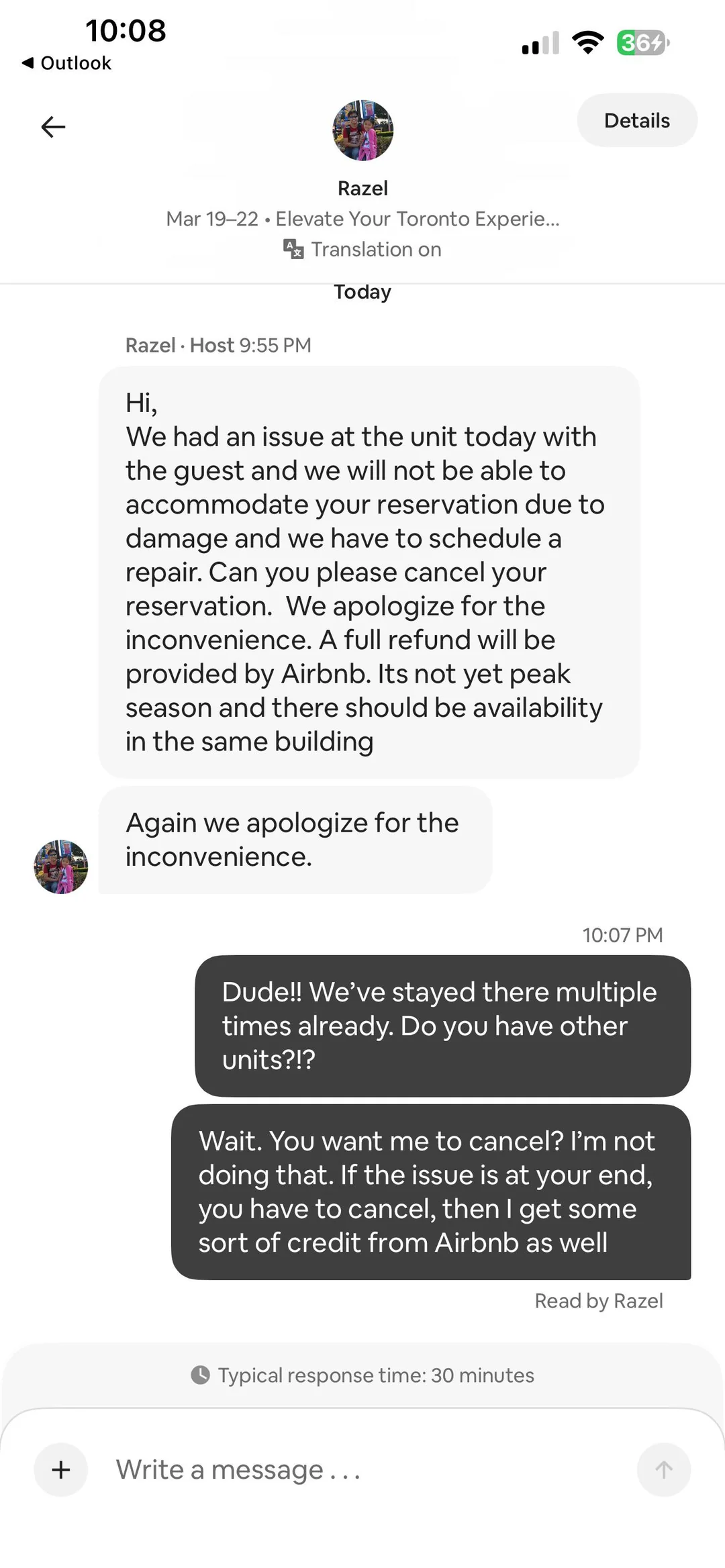Focus the Write a message field
The image size is (725, 1568).
pos(362,1469)
